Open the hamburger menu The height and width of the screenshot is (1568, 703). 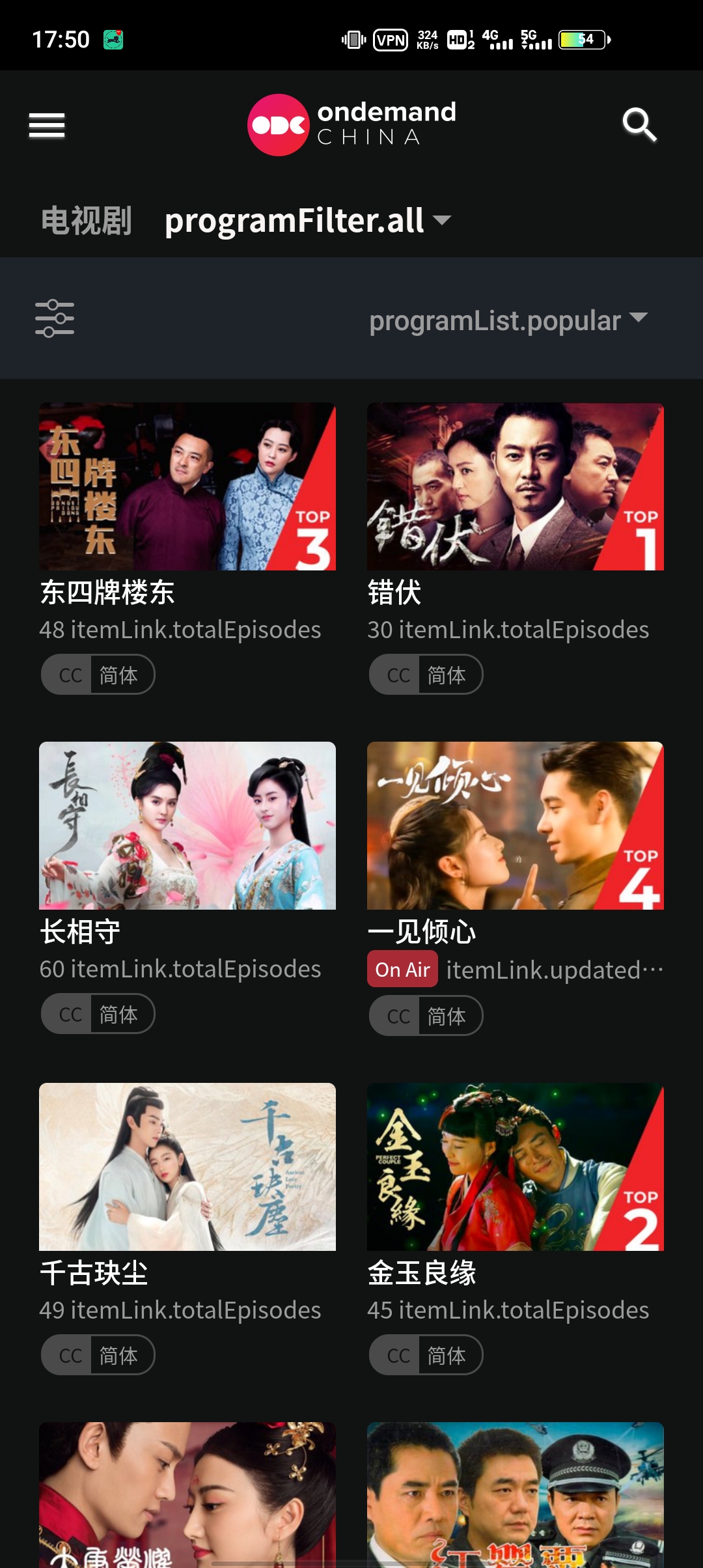pos(47,125)
